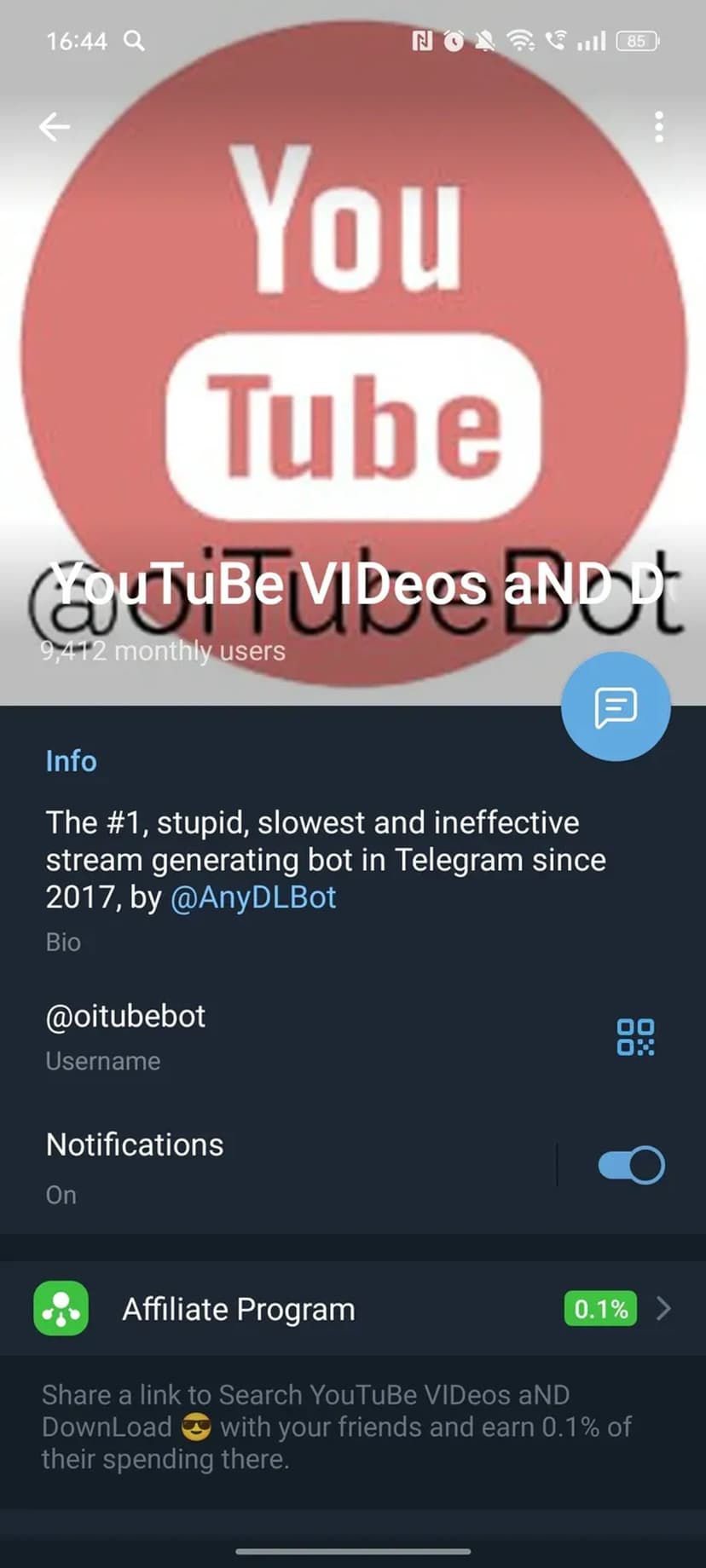Screen dimensions: 706x1568
Task: Show the QR code for @oitubebot
Action: [x=635, y=1037]
